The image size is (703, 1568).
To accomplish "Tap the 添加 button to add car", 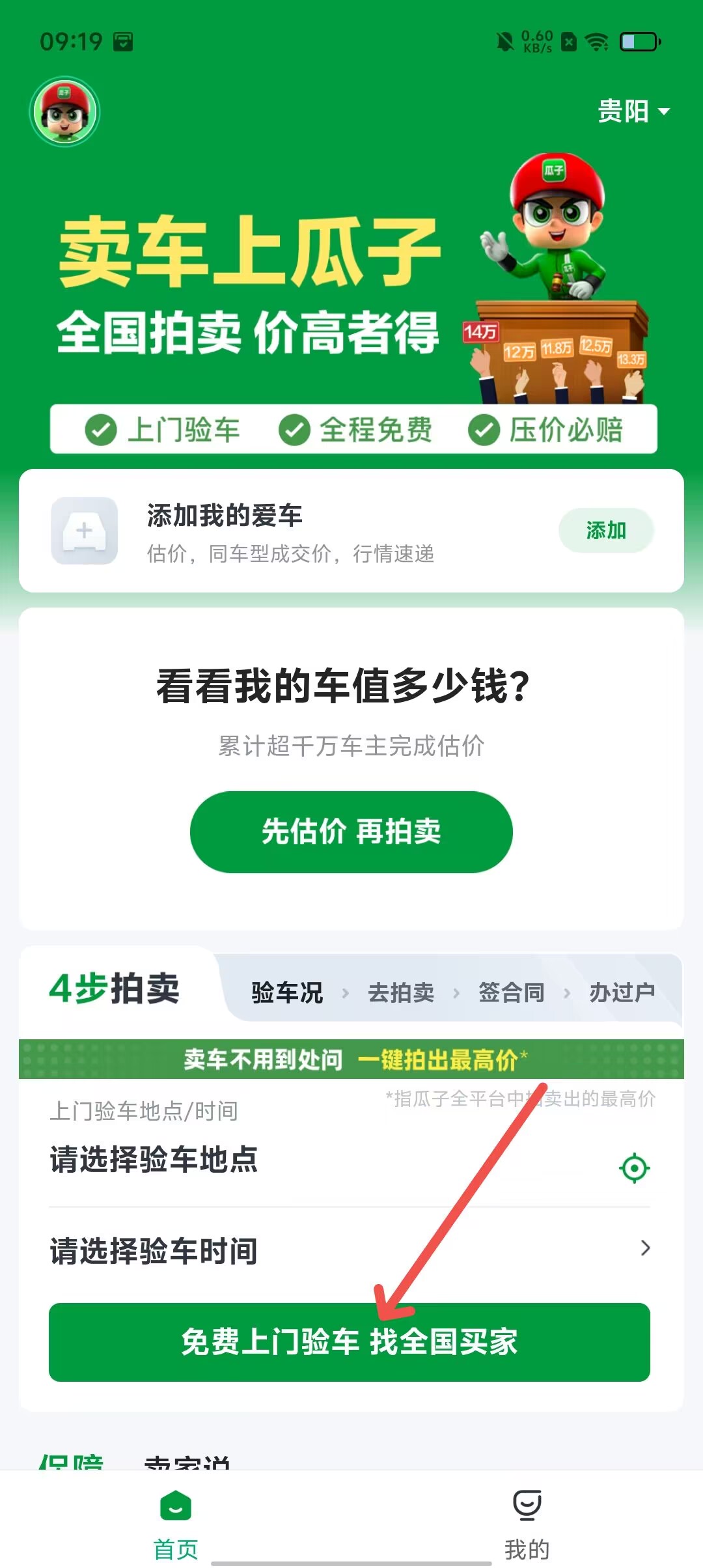I will coord(605,531).
